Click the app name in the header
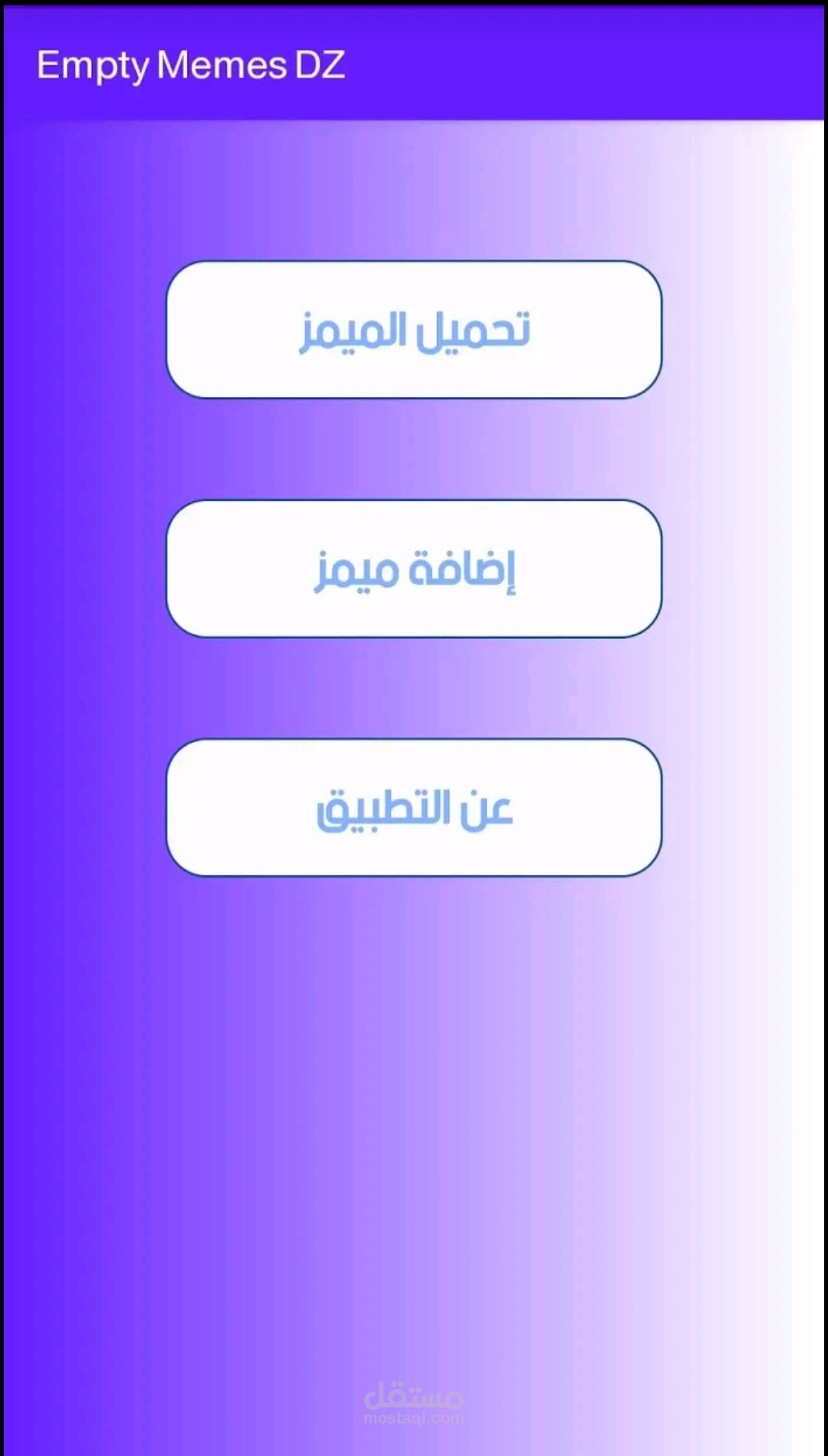The width and height of the screenshot is (828, 1456). point(192,65)
